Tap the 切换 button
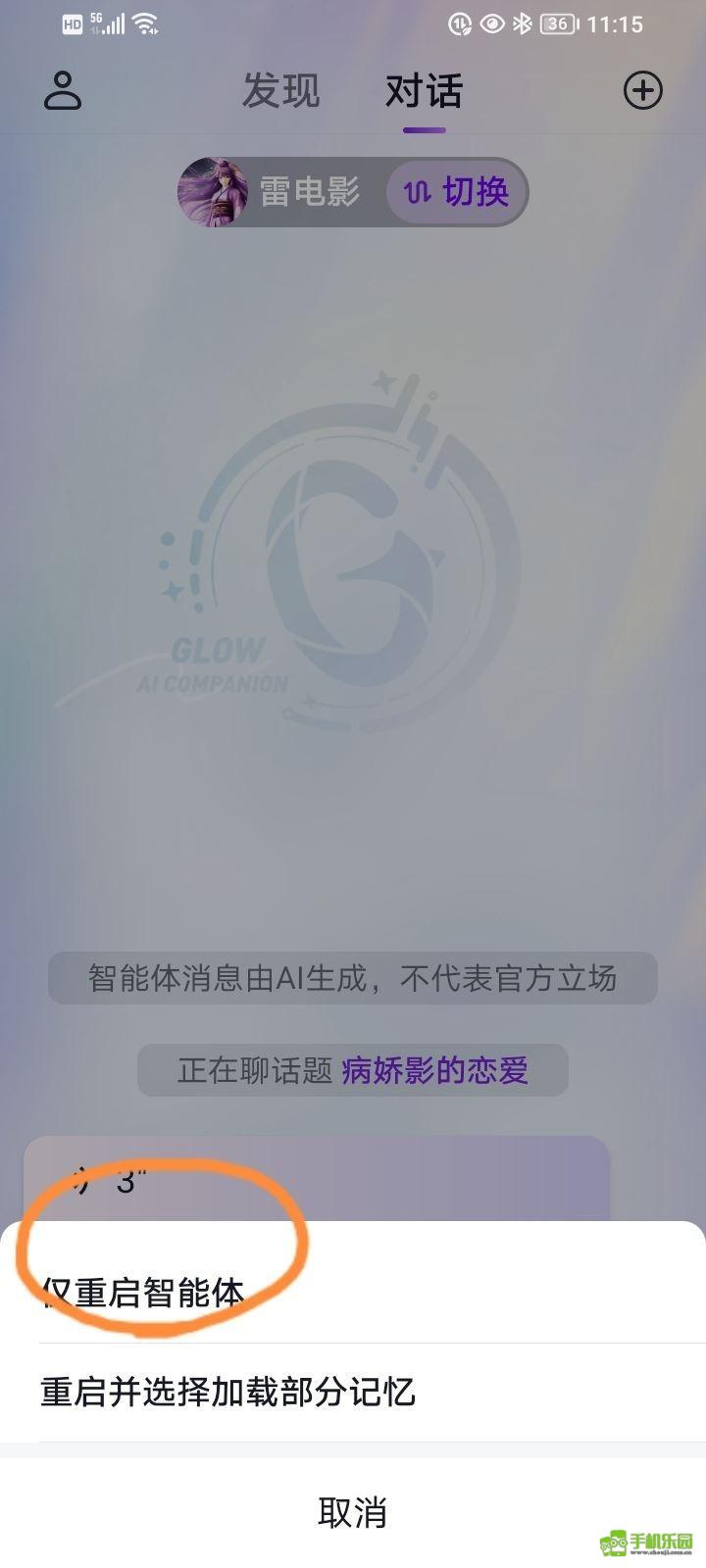Image resolution: width=706 pixels, height=1568 pixels. [x=457, y=191]
